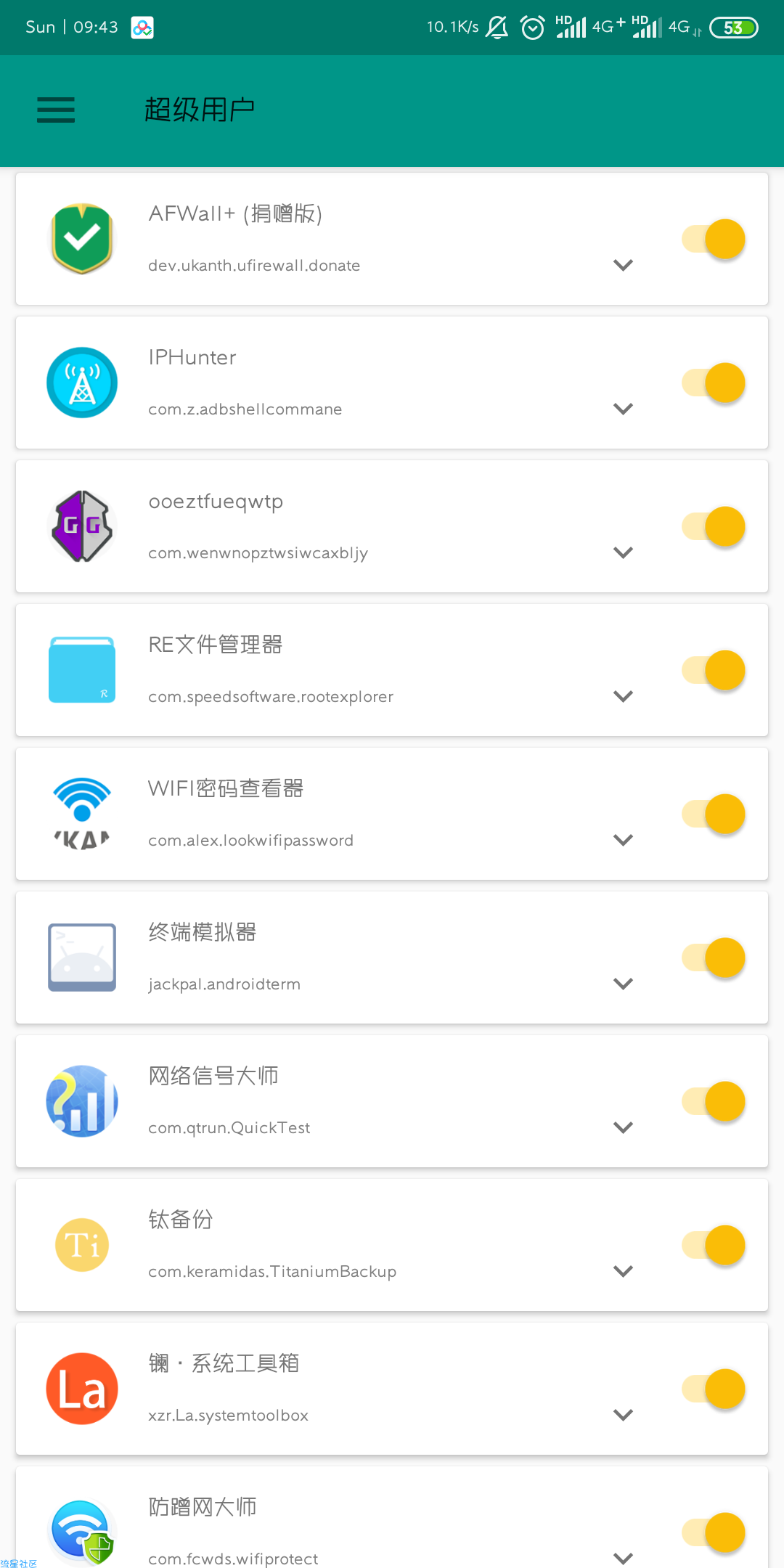This screenshot has width=784, height=1568.
Task: Toggle root for RE文件管理器
Action: pyautogui.click(x=714, y=670)
